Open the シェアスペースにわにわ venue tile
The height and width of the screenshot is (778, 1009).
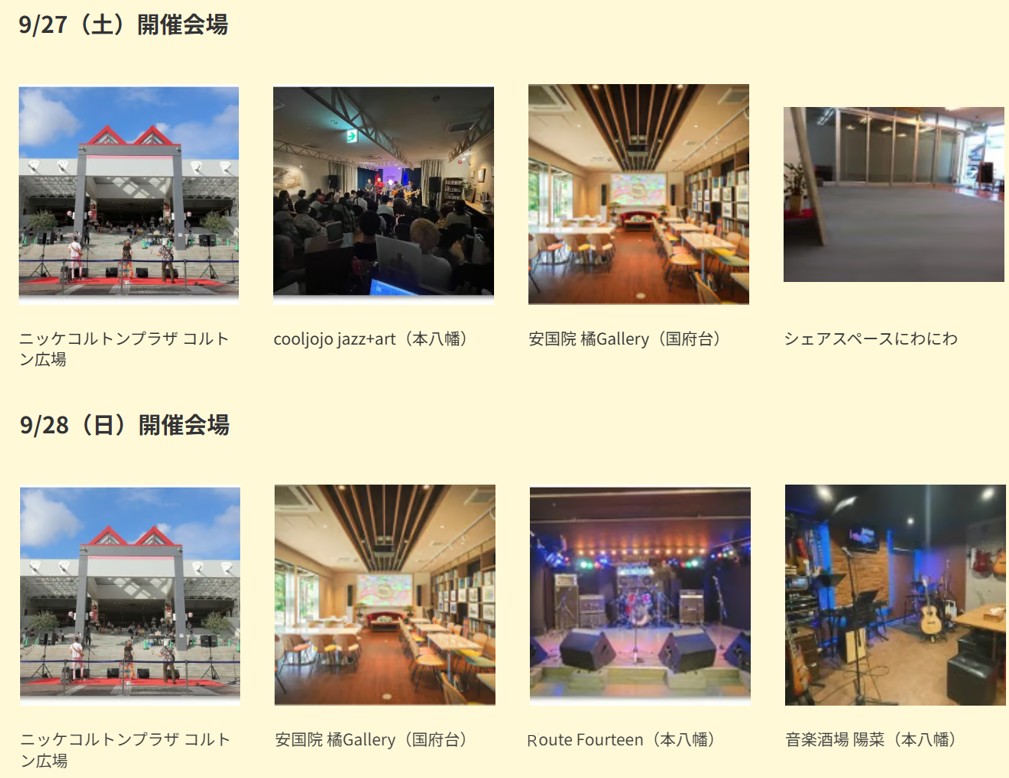(x=893, y=194)
